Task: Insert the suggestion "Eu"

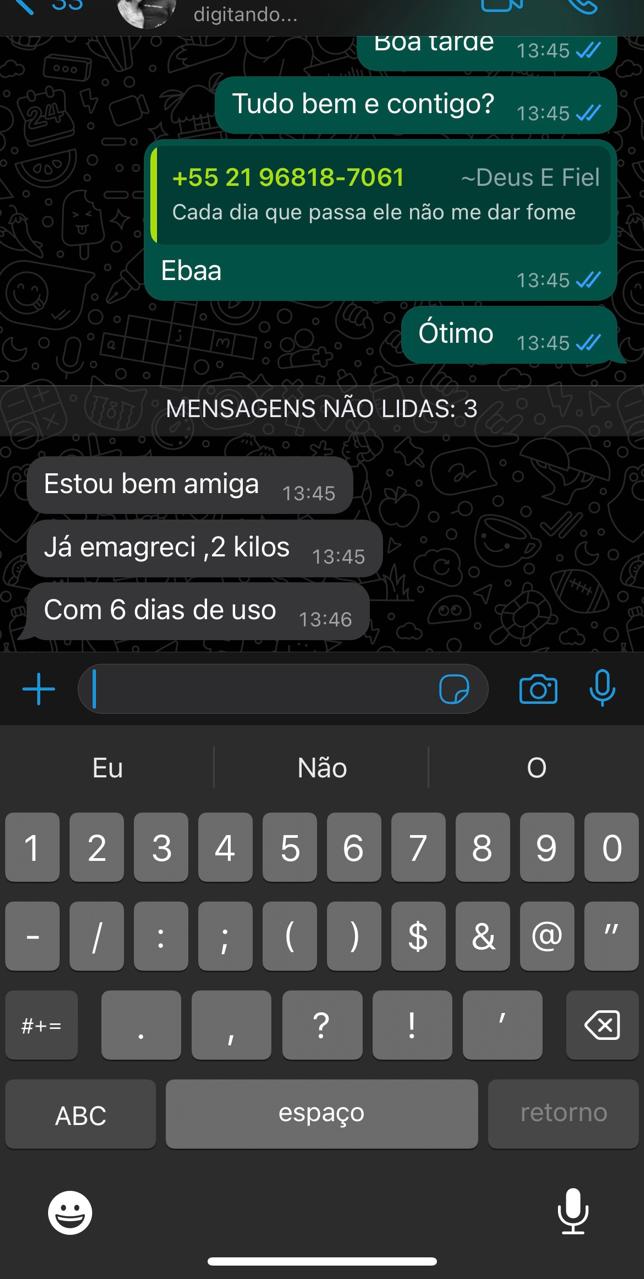Action: click(x=107, y=768)
